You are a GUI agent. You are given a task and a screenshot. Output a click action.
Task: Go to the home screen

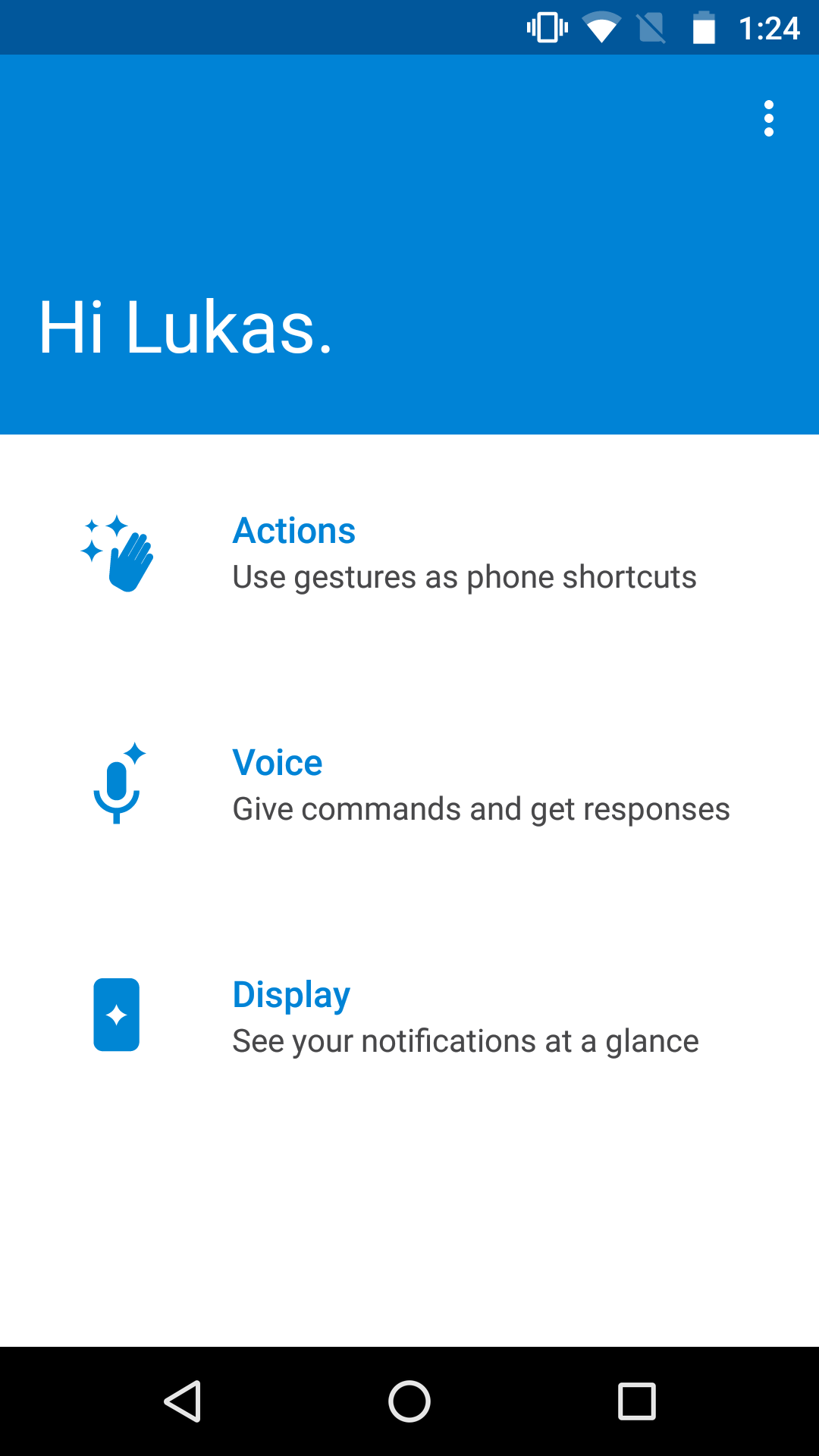pyautogui.click(x=409, y=1401)
